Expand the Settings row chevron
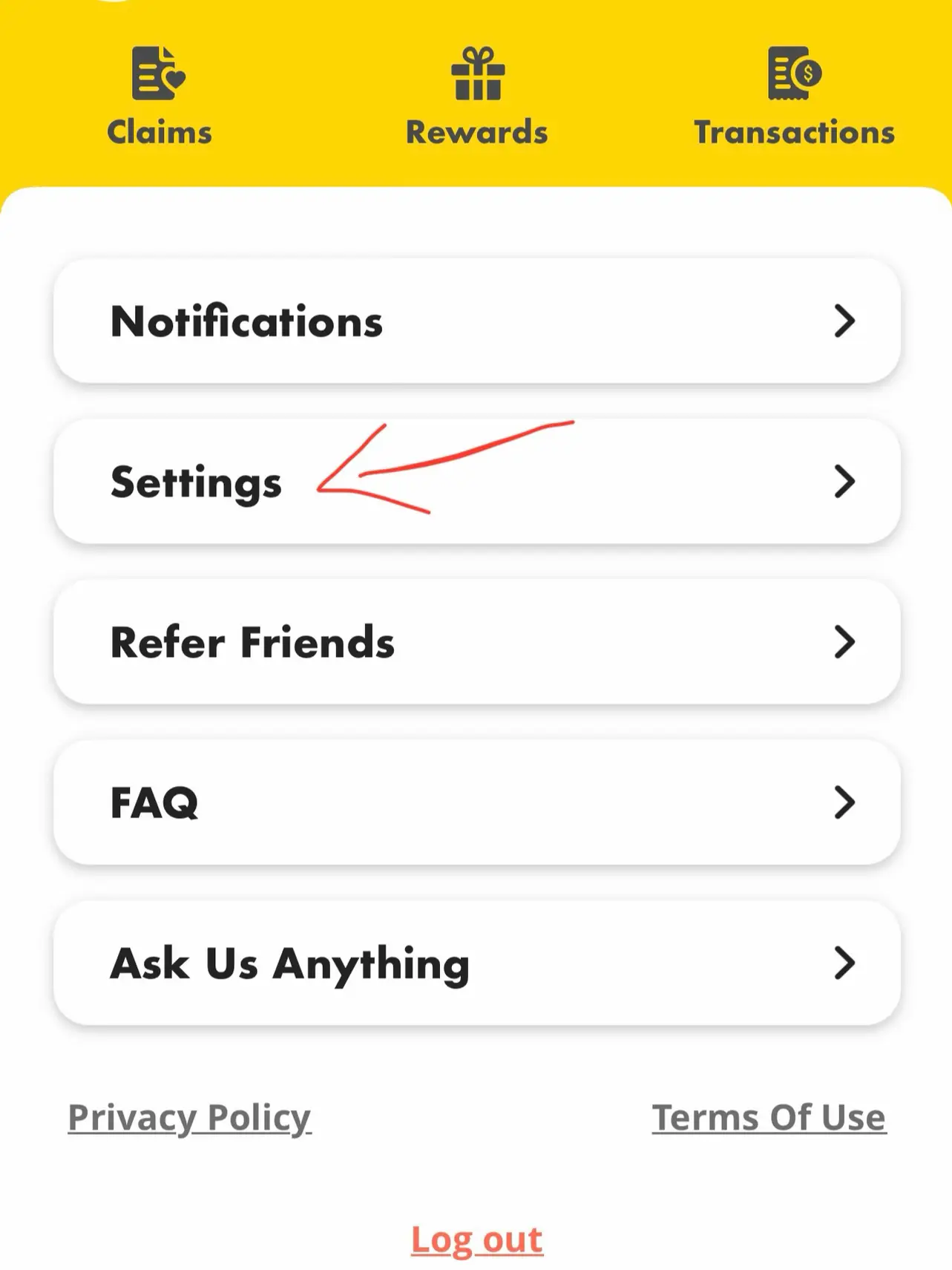 [x=845, y=481]
